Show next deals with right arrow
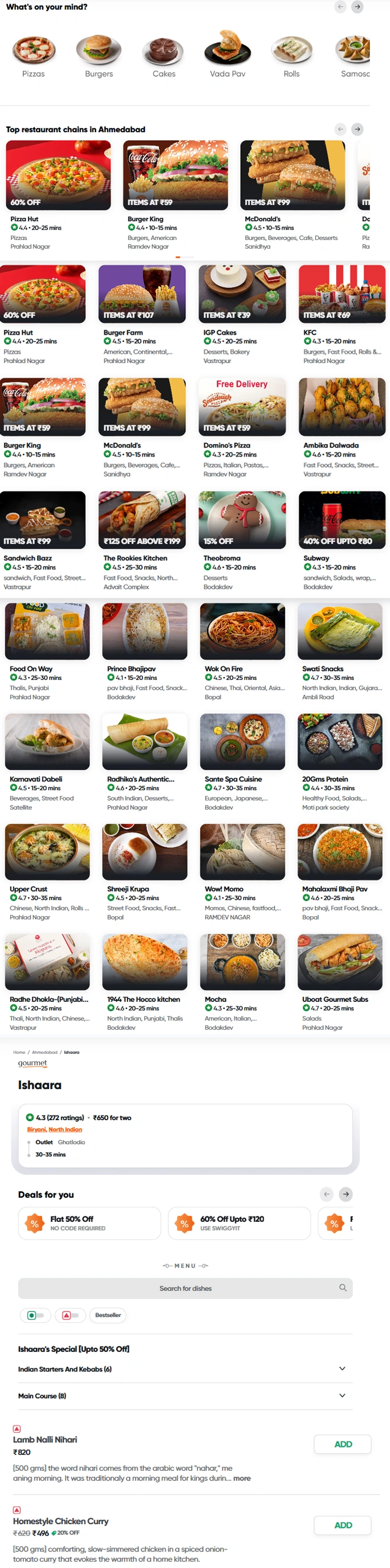Viewport: 390px width, 1568px height. 345,1194
